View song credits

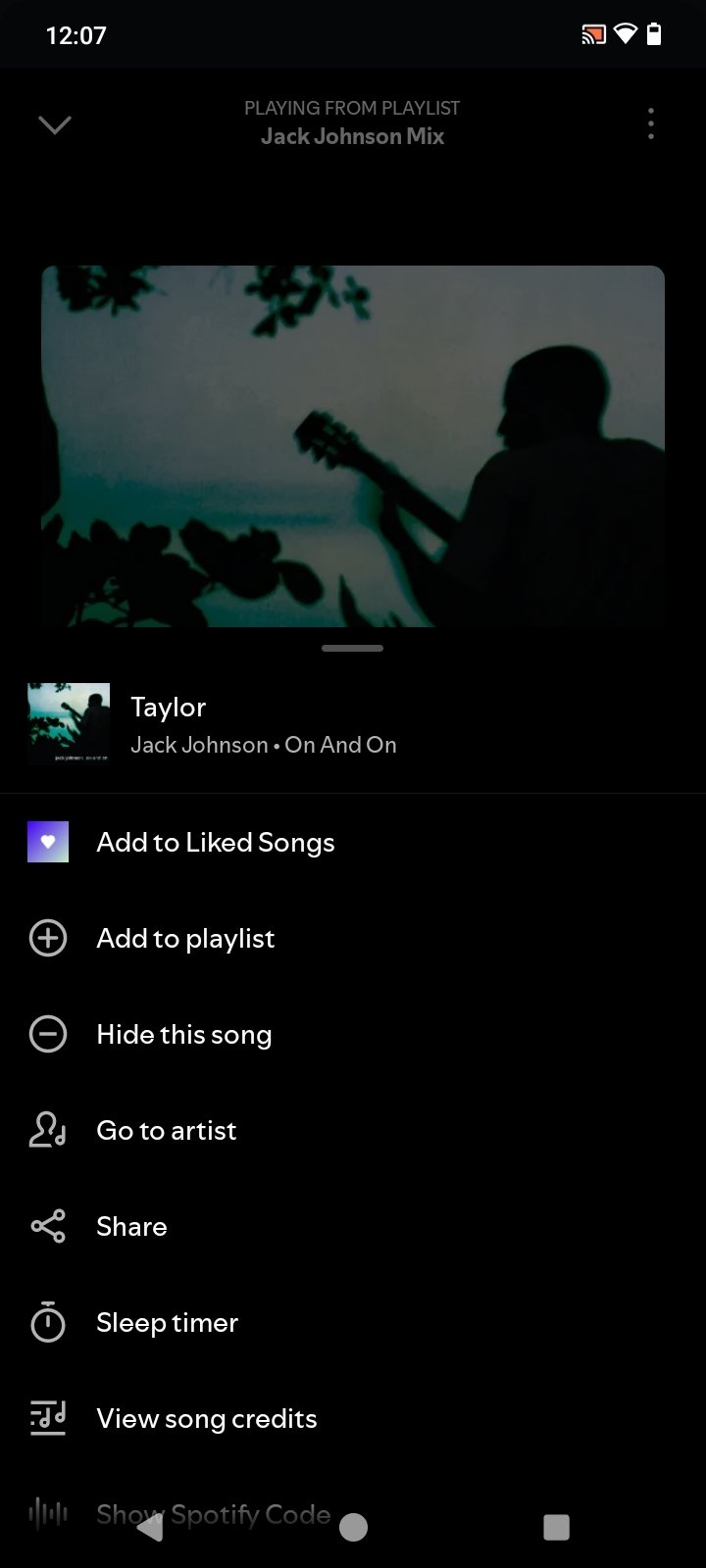point(206,1419)
